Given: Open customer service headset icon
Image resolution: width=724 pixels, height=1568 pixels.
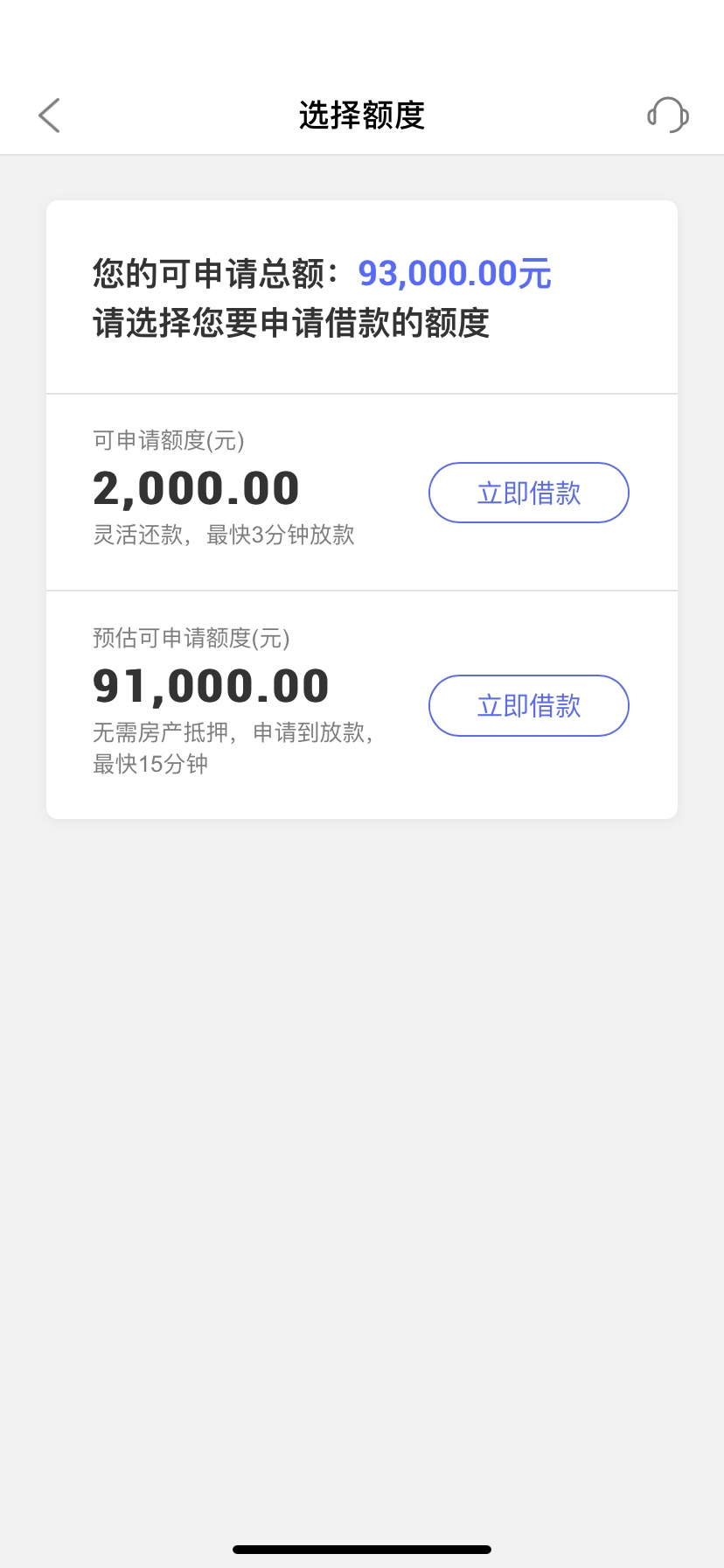Looking at the screenshot, I should coord(668,115).
